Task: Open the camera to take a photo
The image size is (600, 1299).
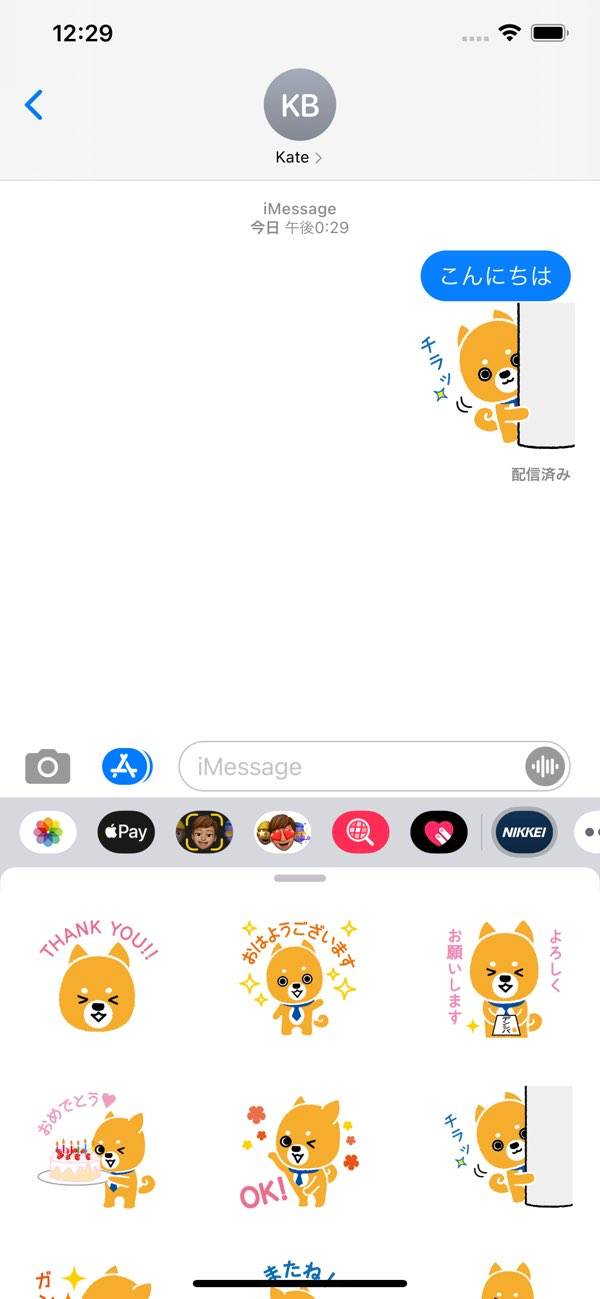Action: pyautogui.click(x=48, y=767)
